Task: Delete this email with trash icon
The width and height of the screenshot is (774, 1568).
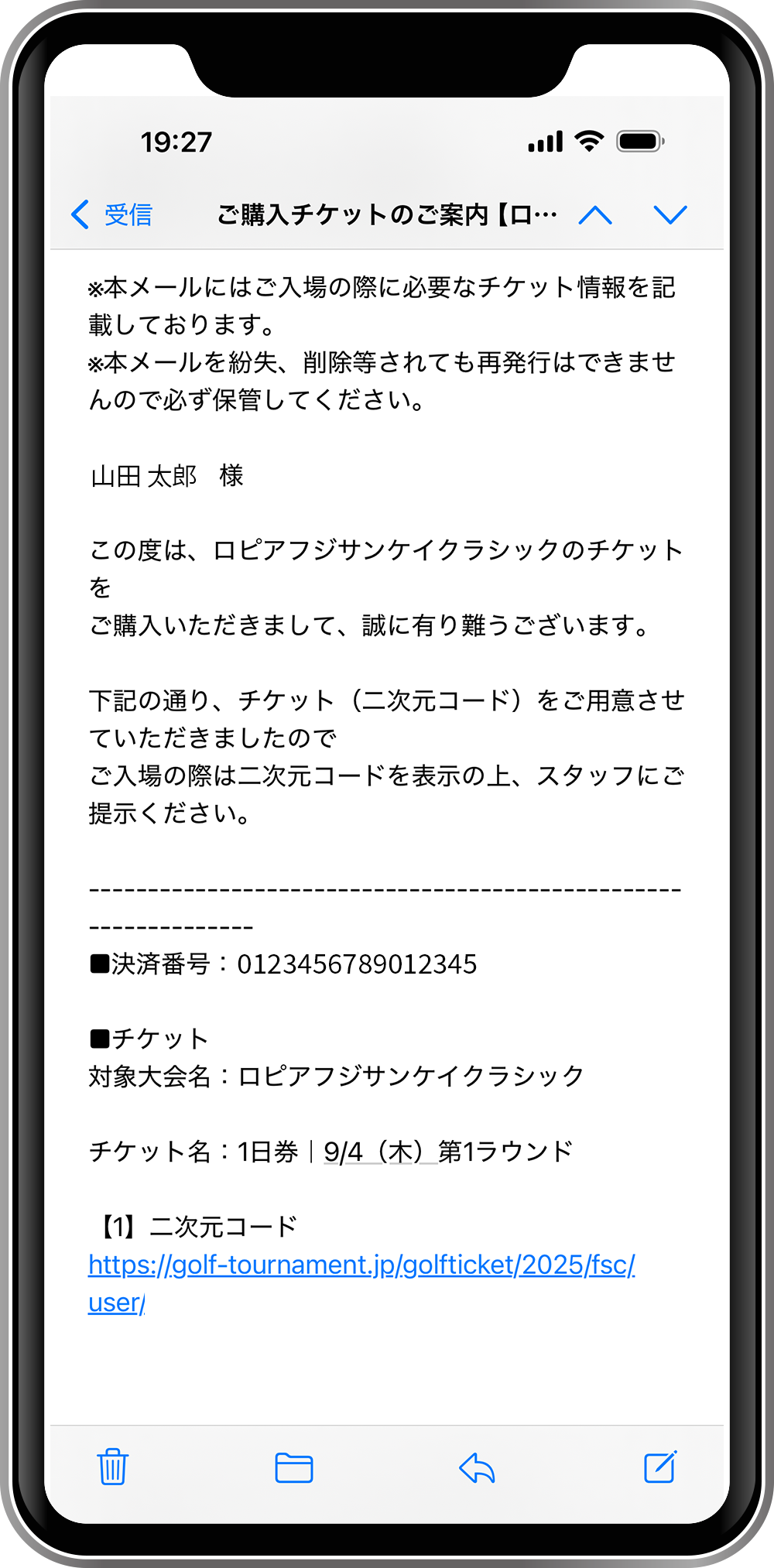Action: tap(113, 1467)
